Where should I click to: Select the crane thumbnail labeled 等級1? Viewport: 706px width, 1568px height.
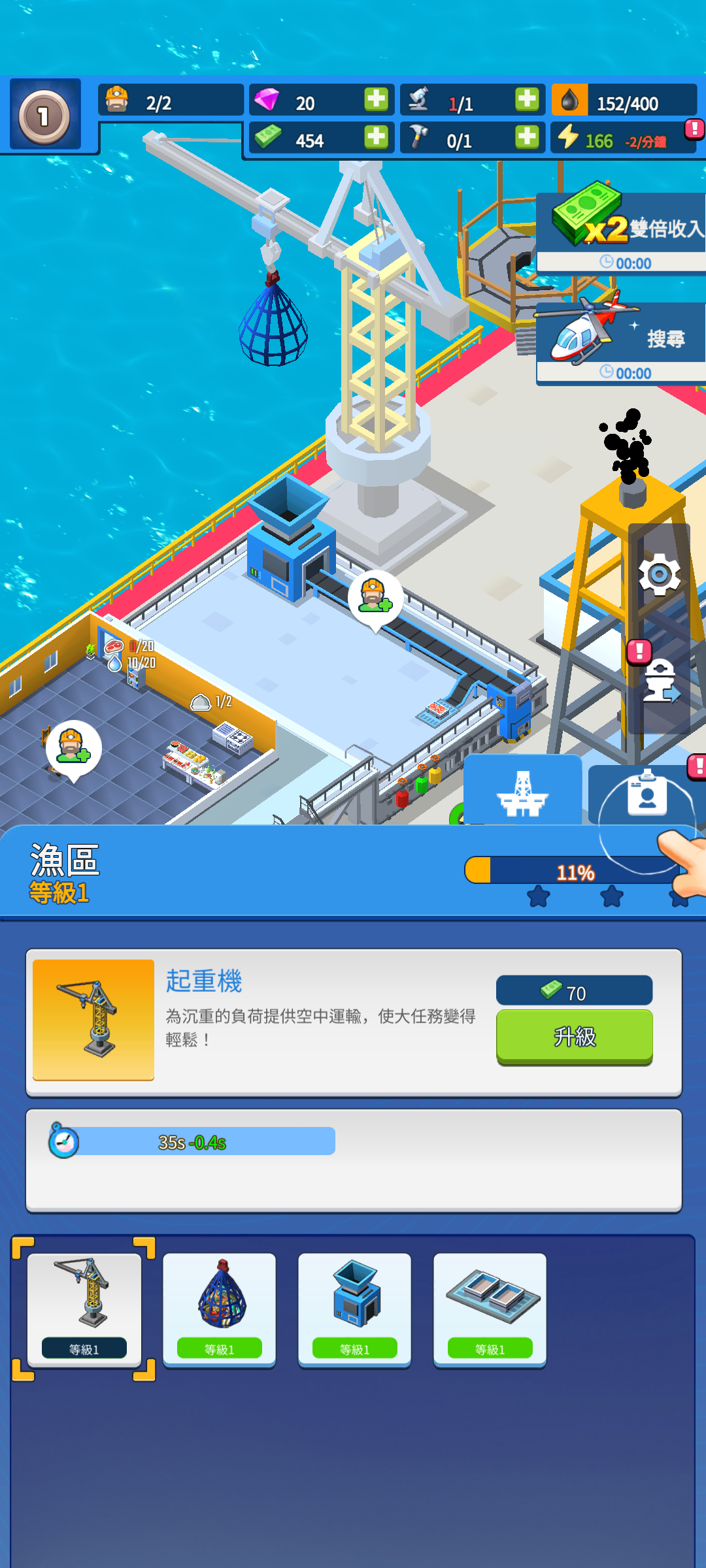click(x=85, y=1307)
